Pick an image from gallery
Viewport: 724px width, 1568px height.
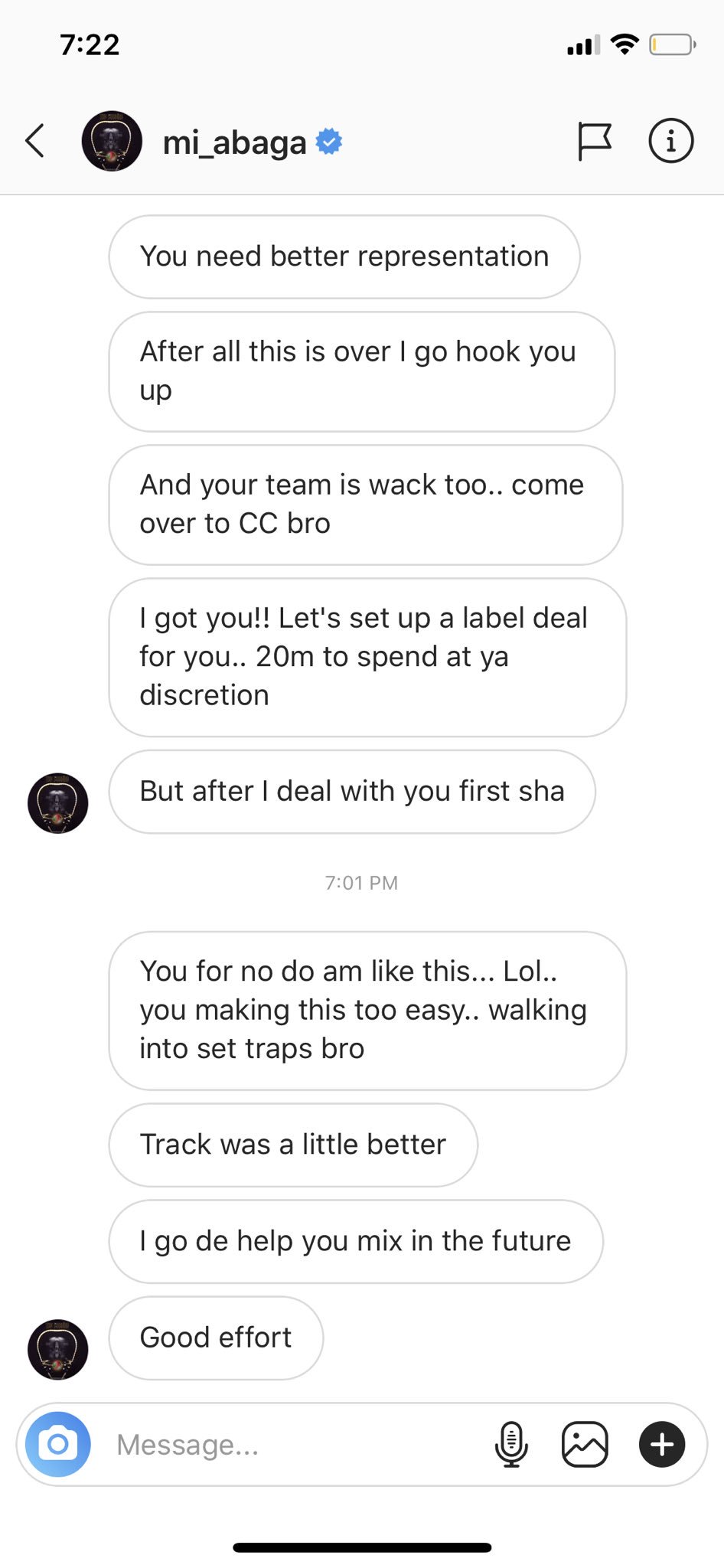click(585, 1444)
